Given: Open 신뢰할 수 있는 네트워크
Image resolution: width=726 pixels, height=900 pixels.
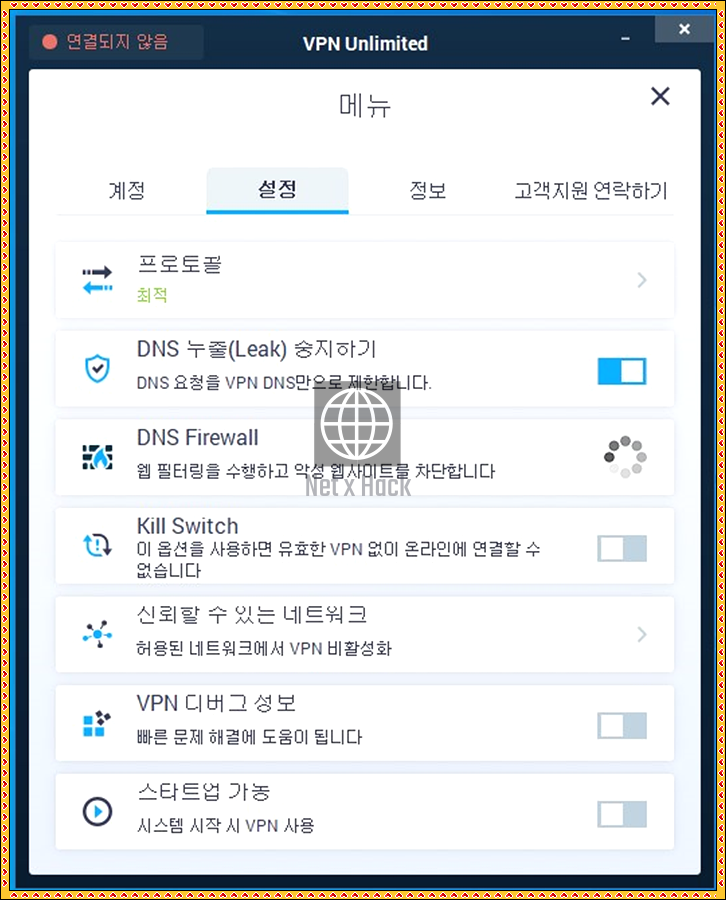Looking at the screenshot, I should pyautogui.click(x=364, y=634).
